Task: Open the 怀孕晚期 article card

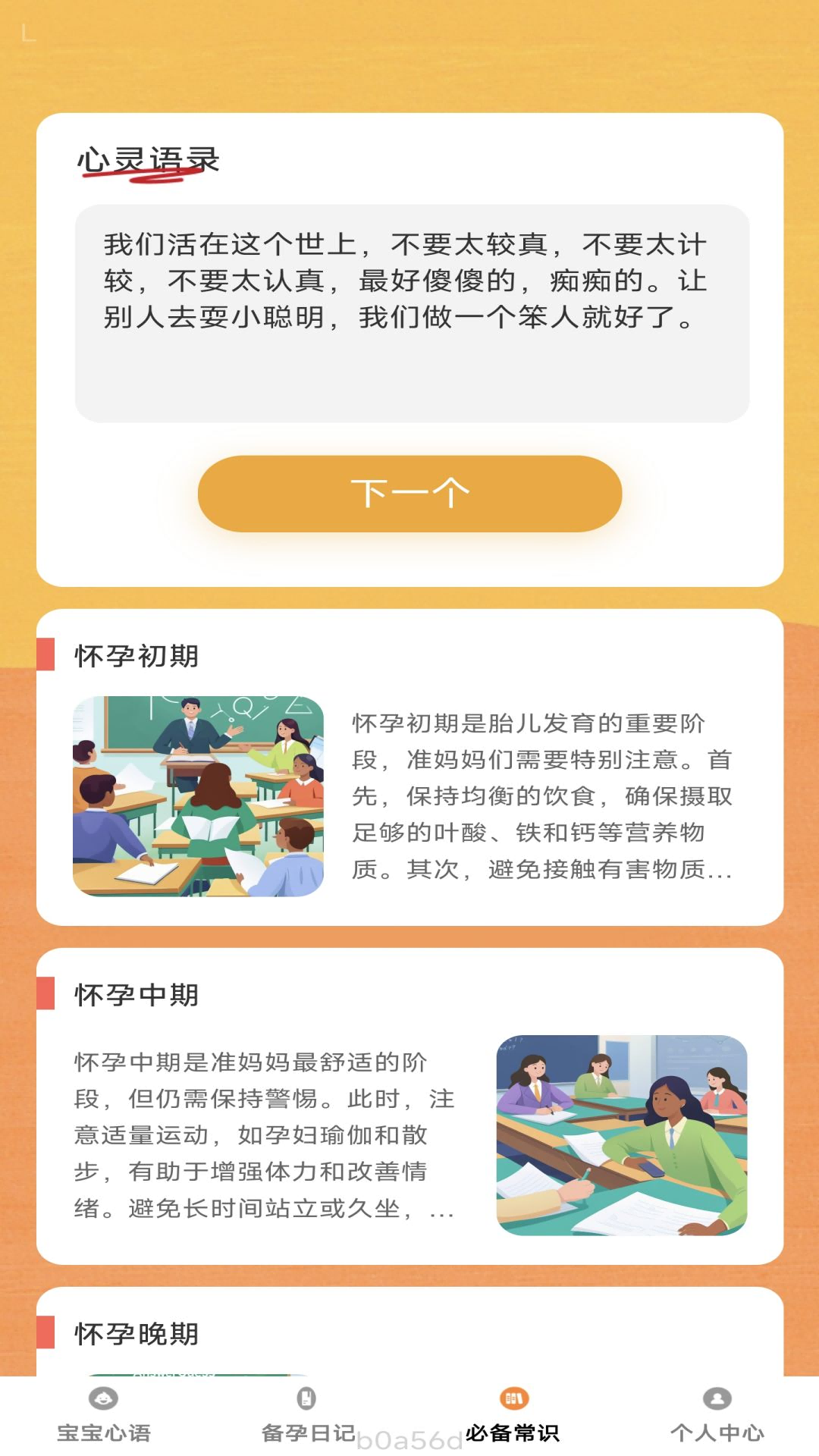Action: pos(409,1333)
